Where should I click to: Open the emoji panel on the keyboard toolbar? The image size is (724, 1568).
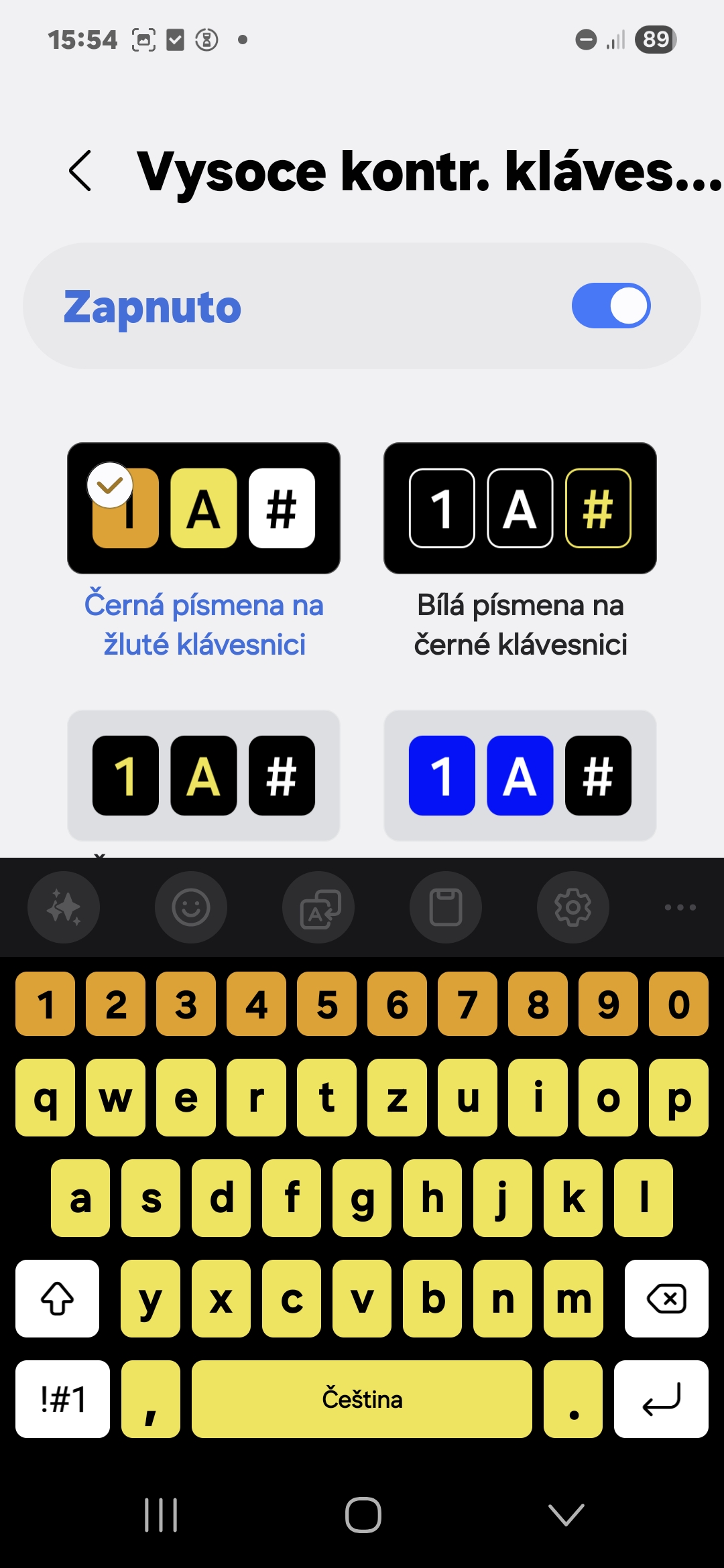point(191,907)
